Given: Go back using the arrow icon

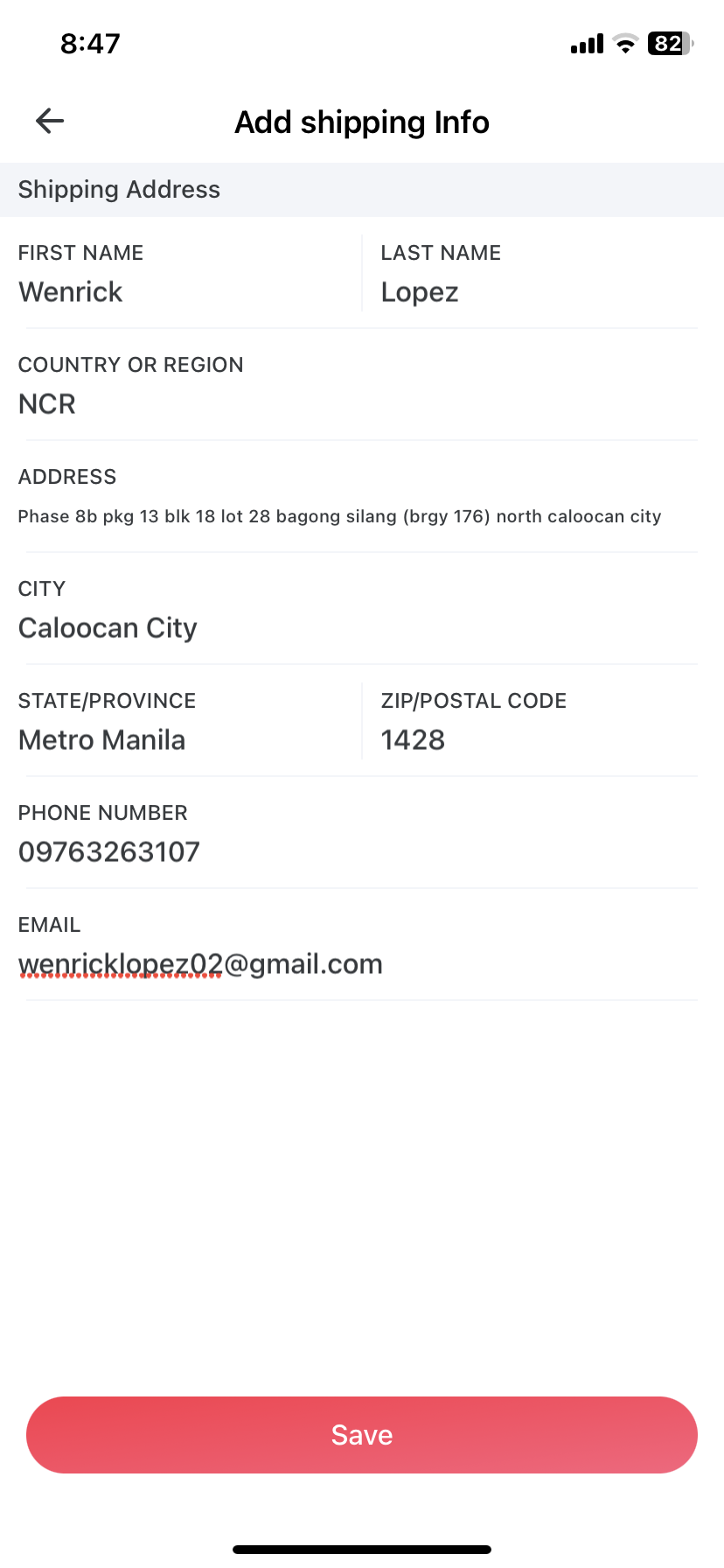Looking at the screenshot, I should (50, 121).
